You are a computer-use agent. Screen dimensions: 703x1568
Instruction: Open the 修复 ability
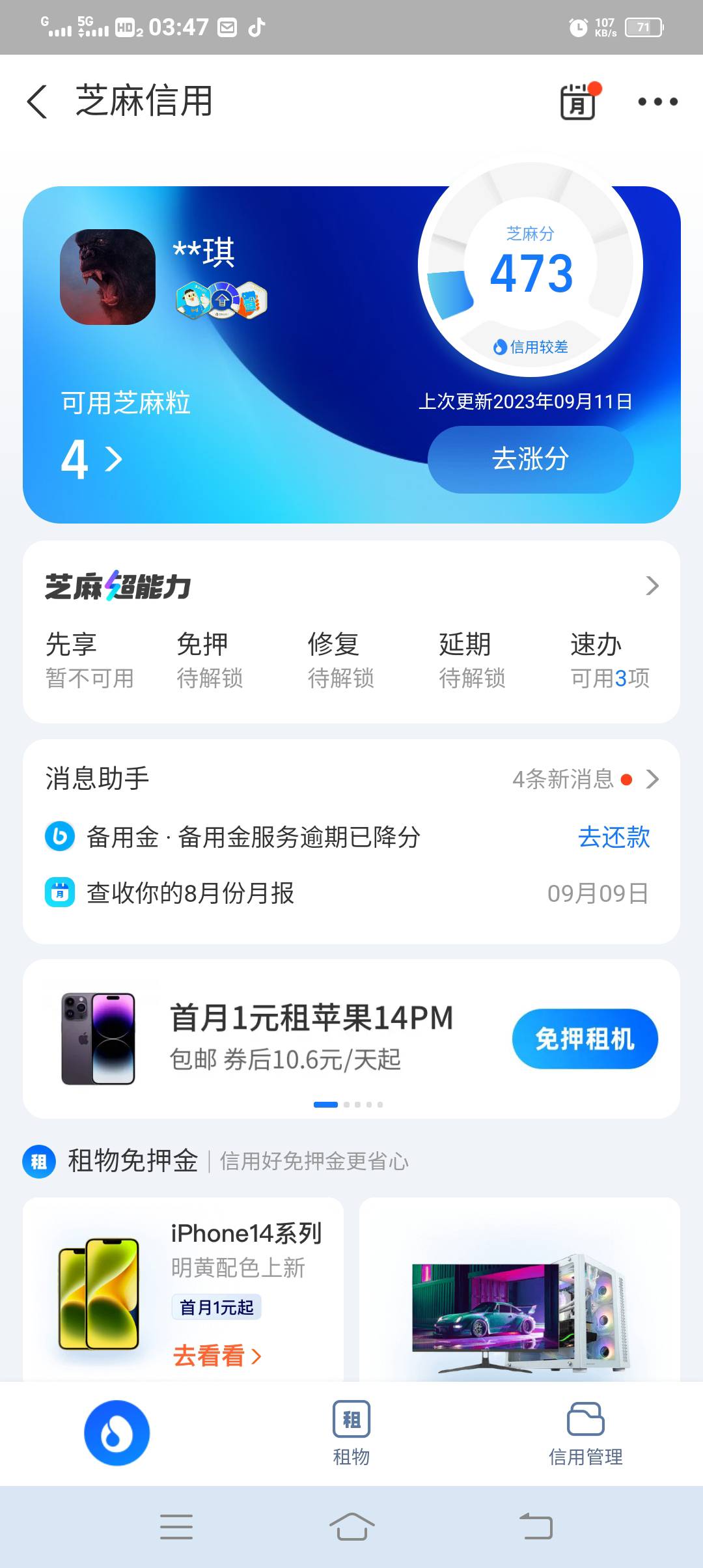[x=340, y=660]
